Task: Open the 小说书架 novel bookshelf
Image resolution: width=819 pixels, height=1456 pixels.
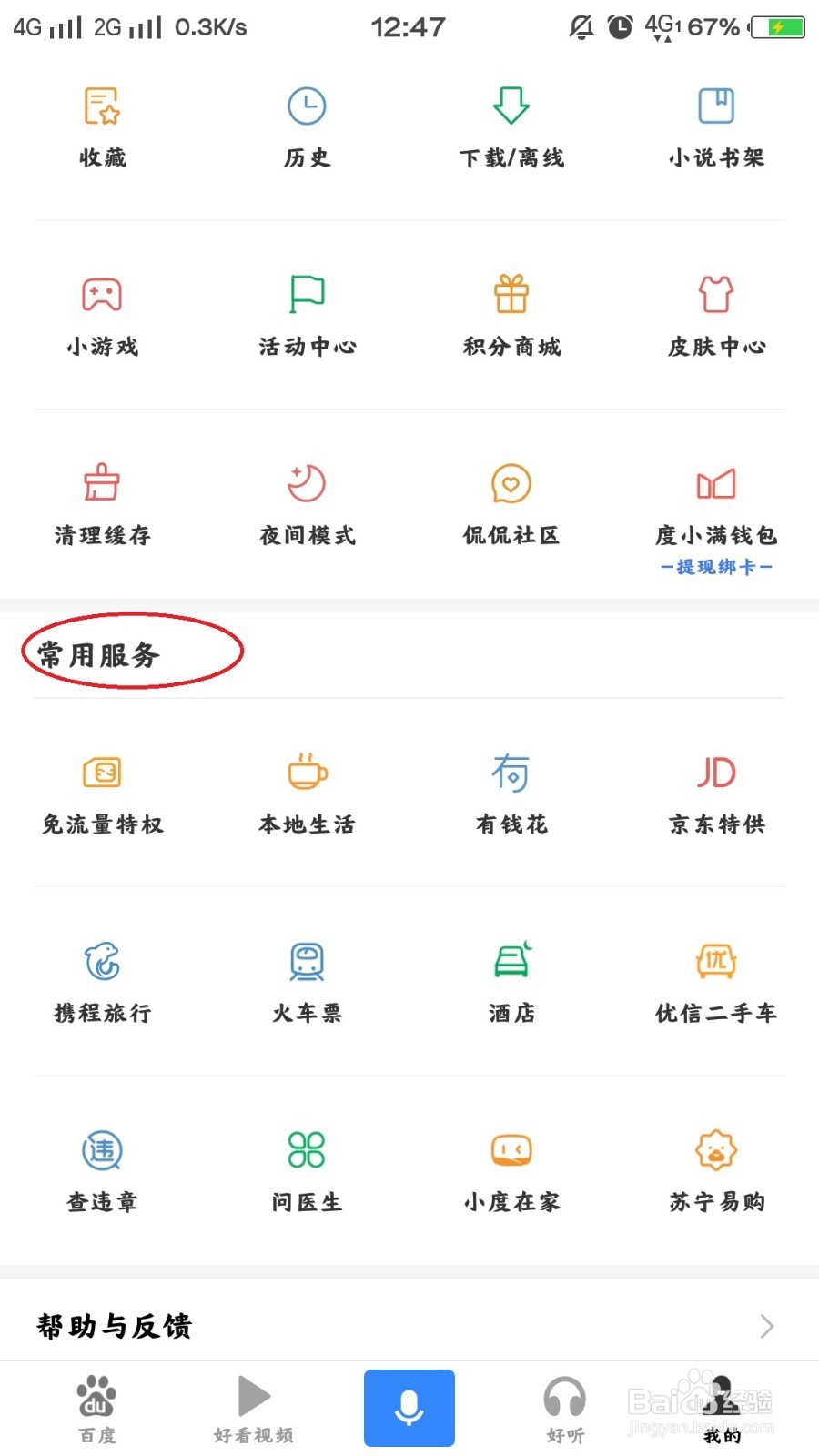Action: pos(715,127)
